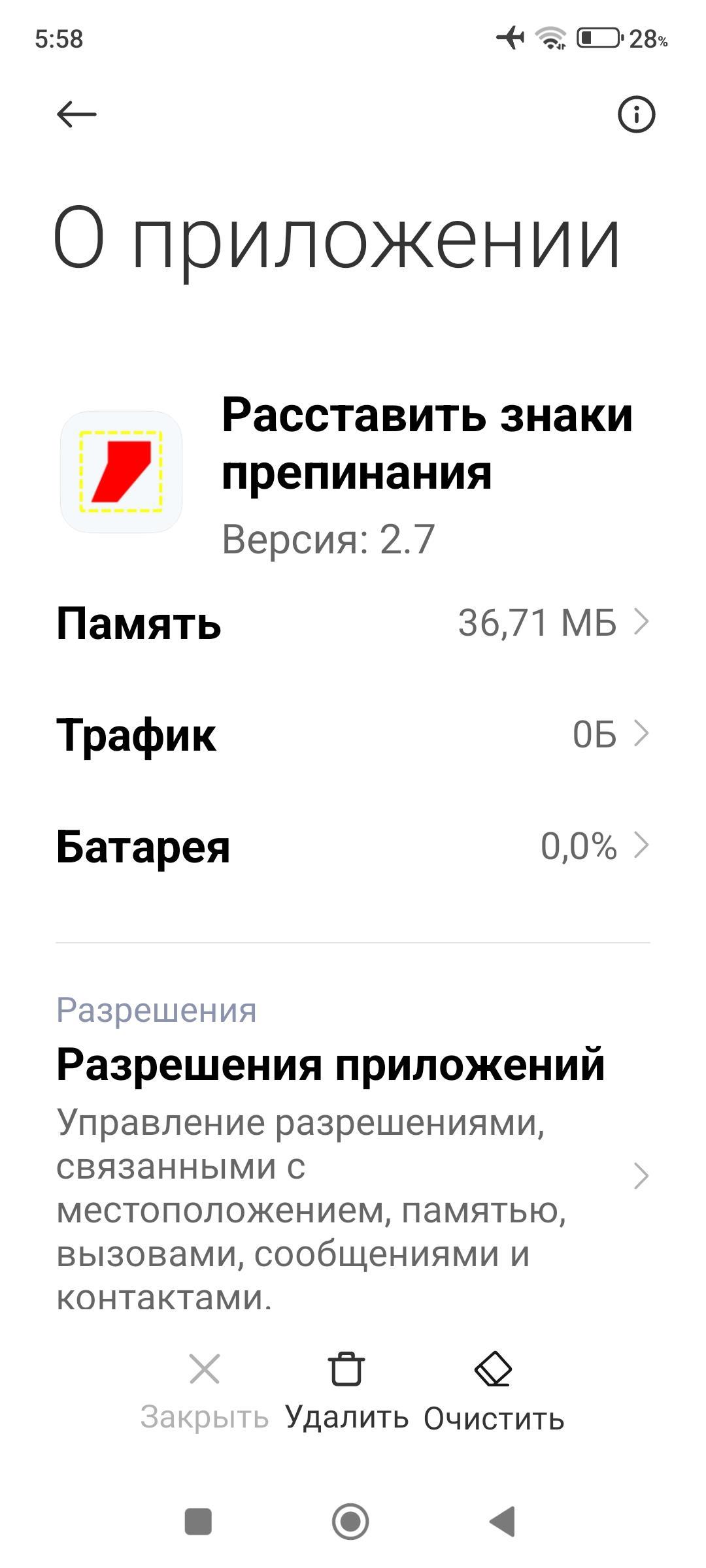Image resolution: width=706 pixels, height=1568 pixels.
Task: Open the Память storage details
Action: pyautogui.click(x=353, y=623)
